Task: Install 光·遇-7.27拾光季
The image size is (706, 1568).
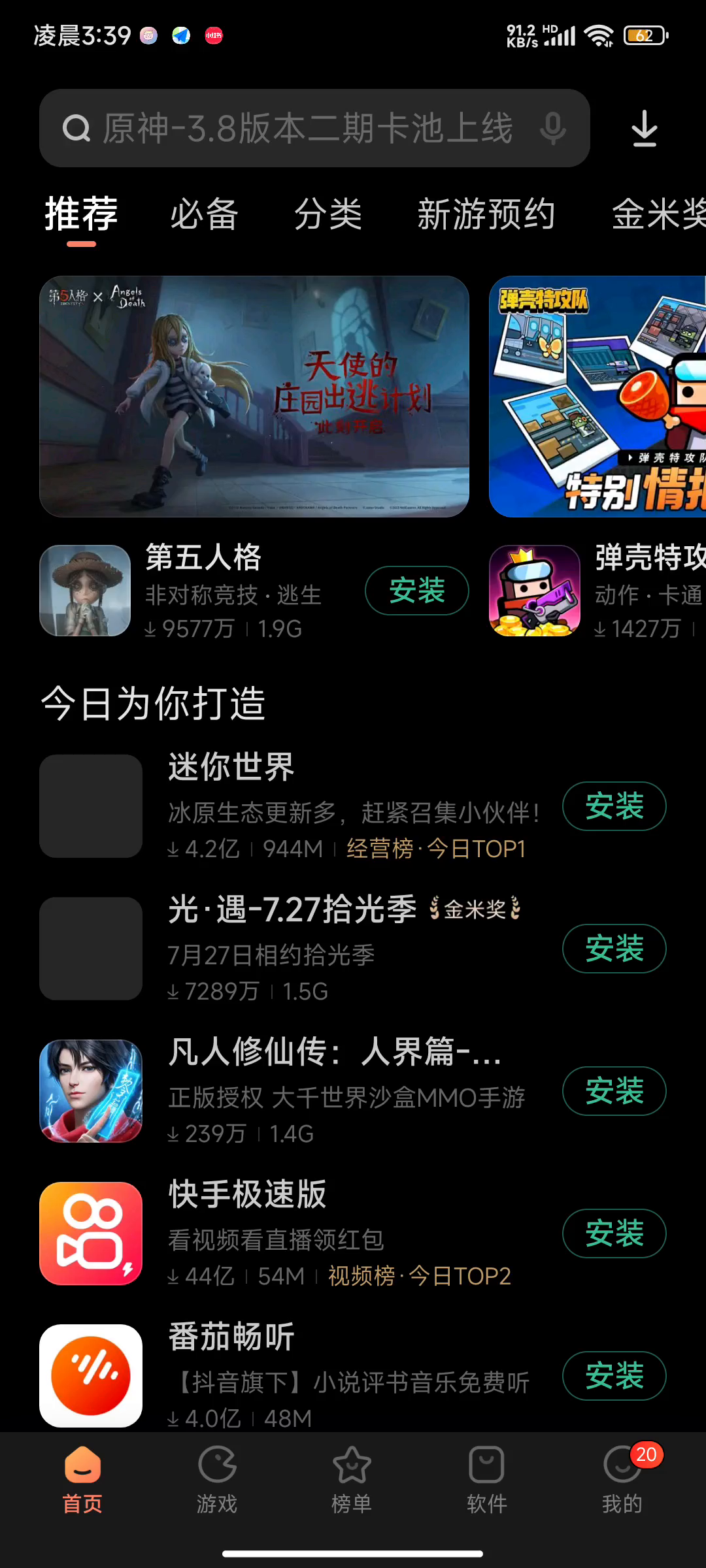Action: coord(614,949)
